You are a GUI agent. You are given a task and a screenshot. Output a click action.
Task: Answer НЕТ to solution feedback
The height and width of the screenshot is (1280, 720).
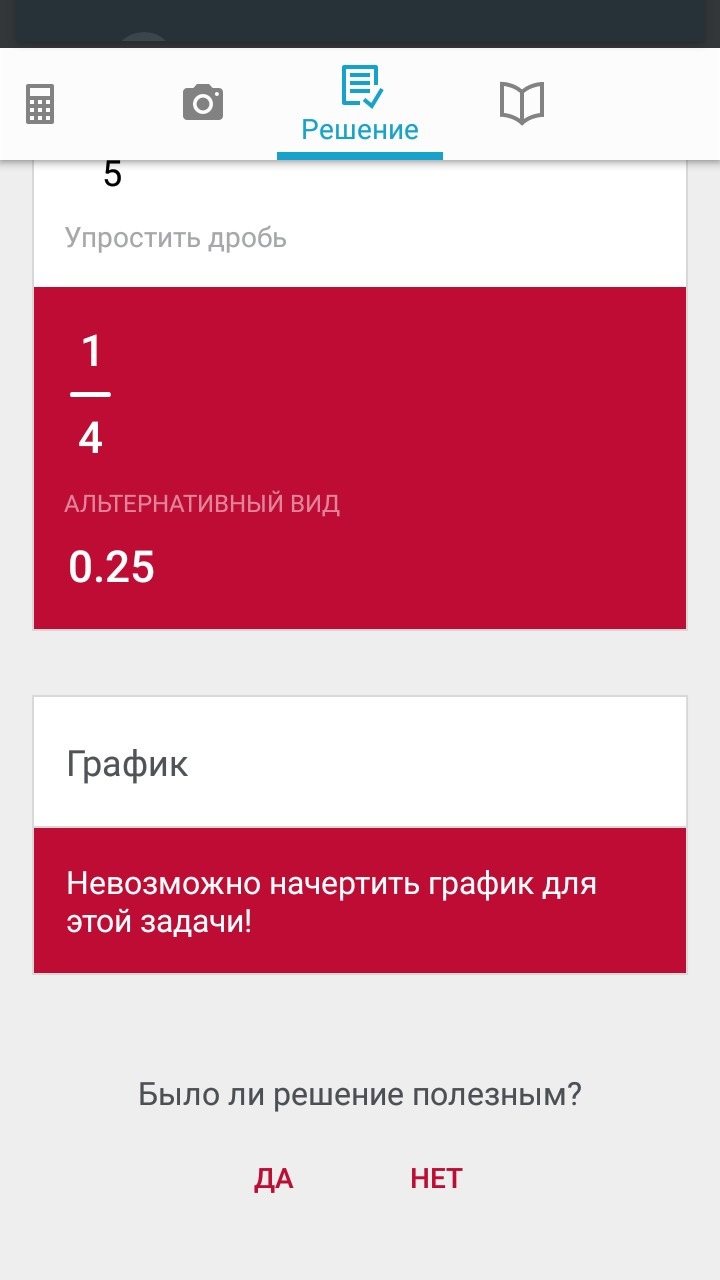click(436, 1179)
